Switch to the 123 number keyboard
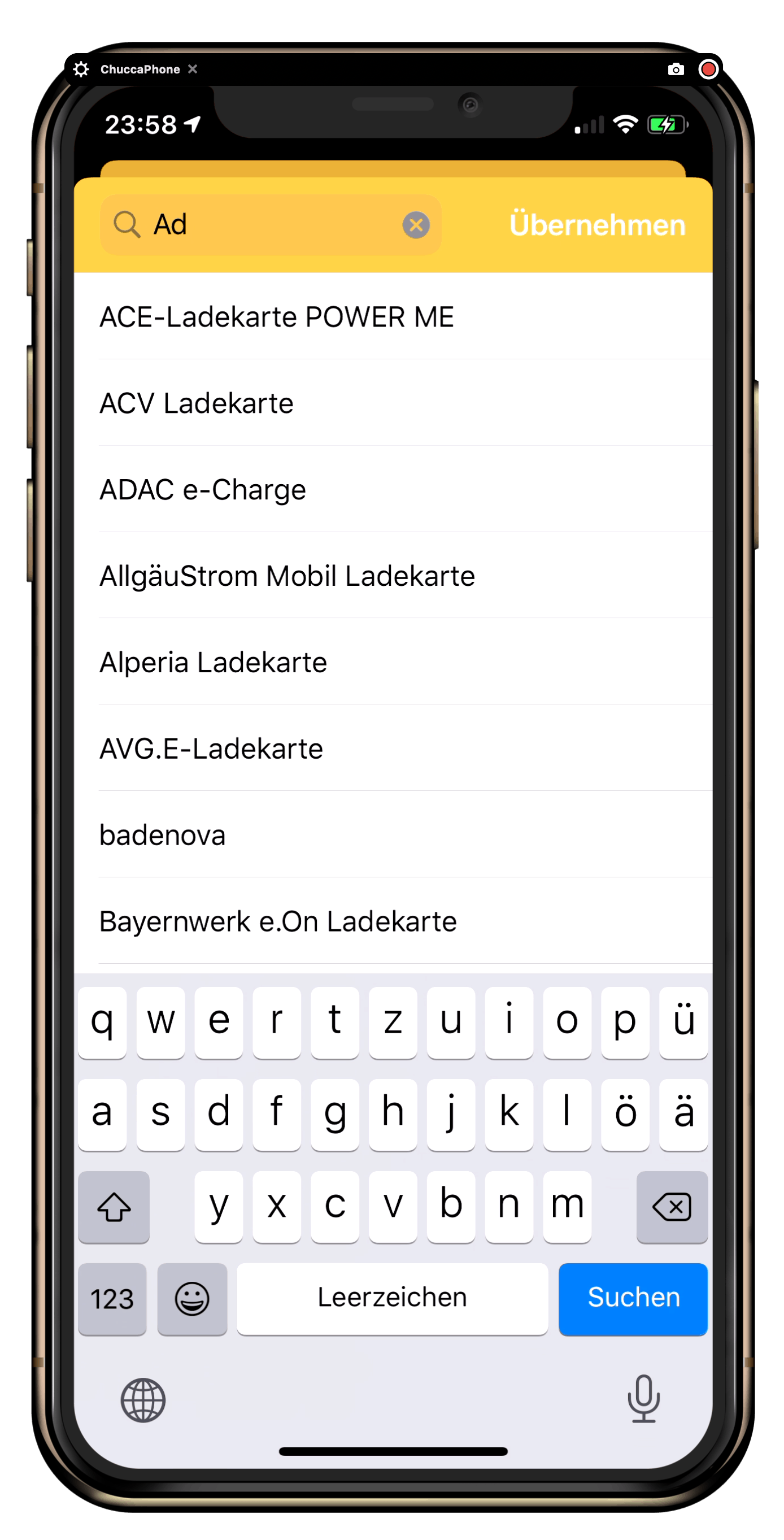Viewport: 784px width, 1540px height. (112, 1298)
